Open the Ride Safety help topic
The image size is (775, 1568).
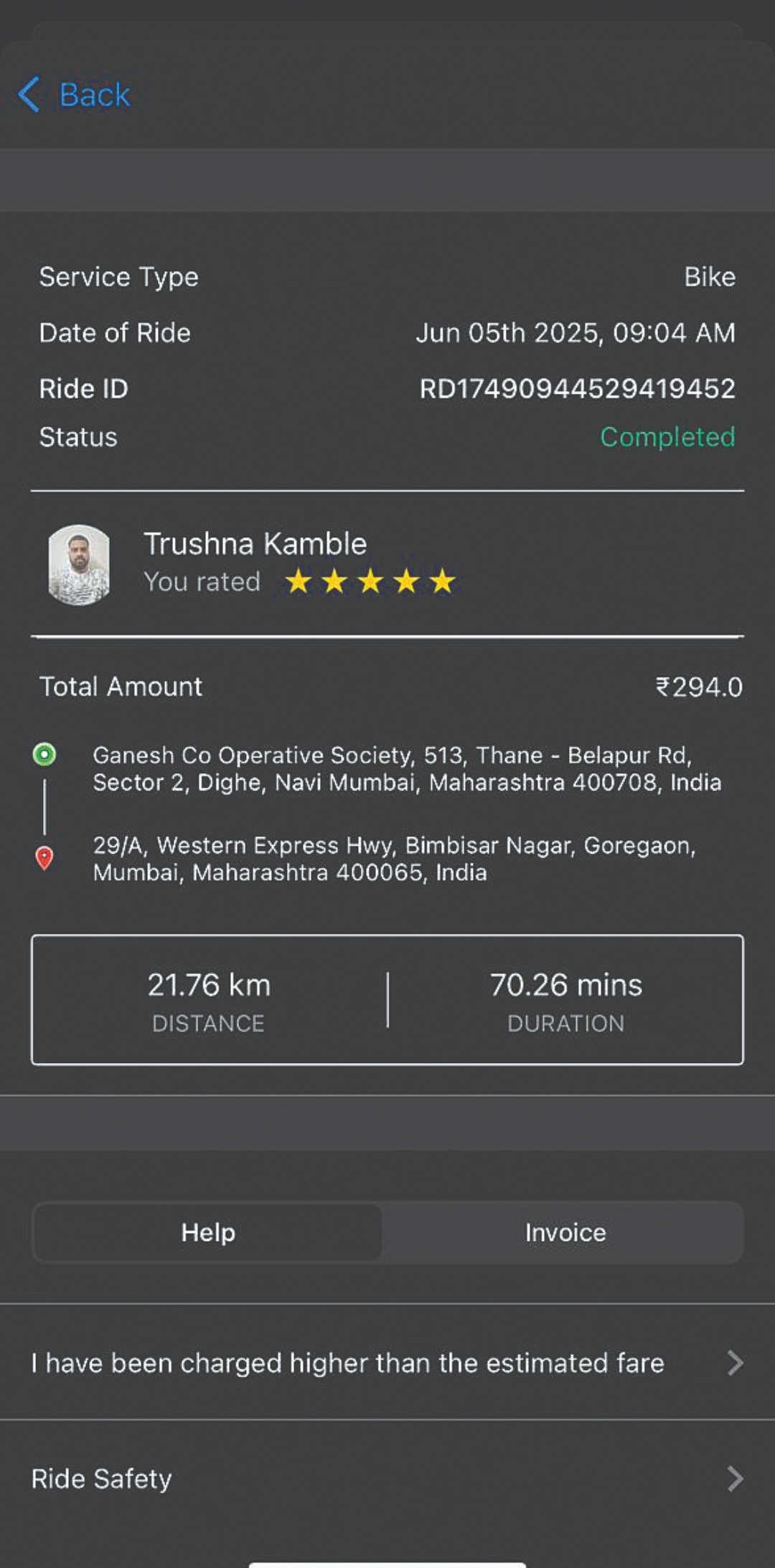386,1478
